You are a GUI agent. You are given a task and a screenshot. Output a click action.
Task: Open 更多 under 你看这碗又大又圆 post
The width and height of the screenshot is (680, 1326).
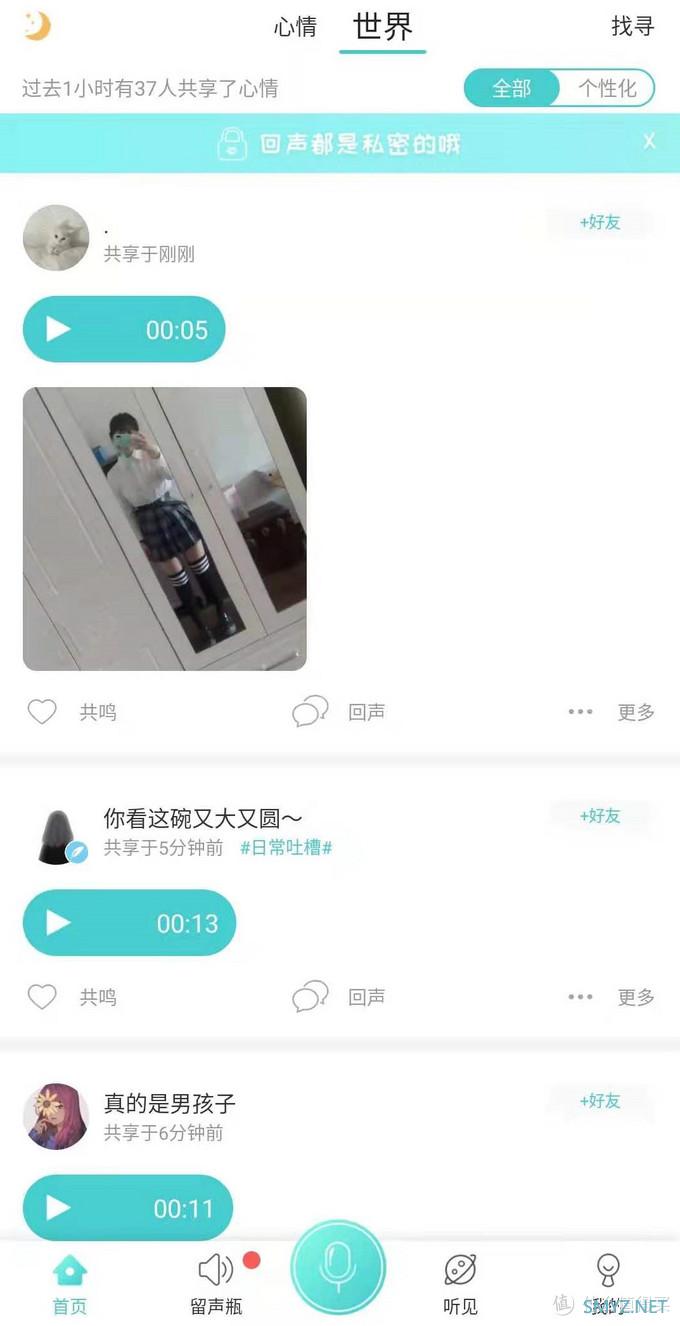coord(611,997)
